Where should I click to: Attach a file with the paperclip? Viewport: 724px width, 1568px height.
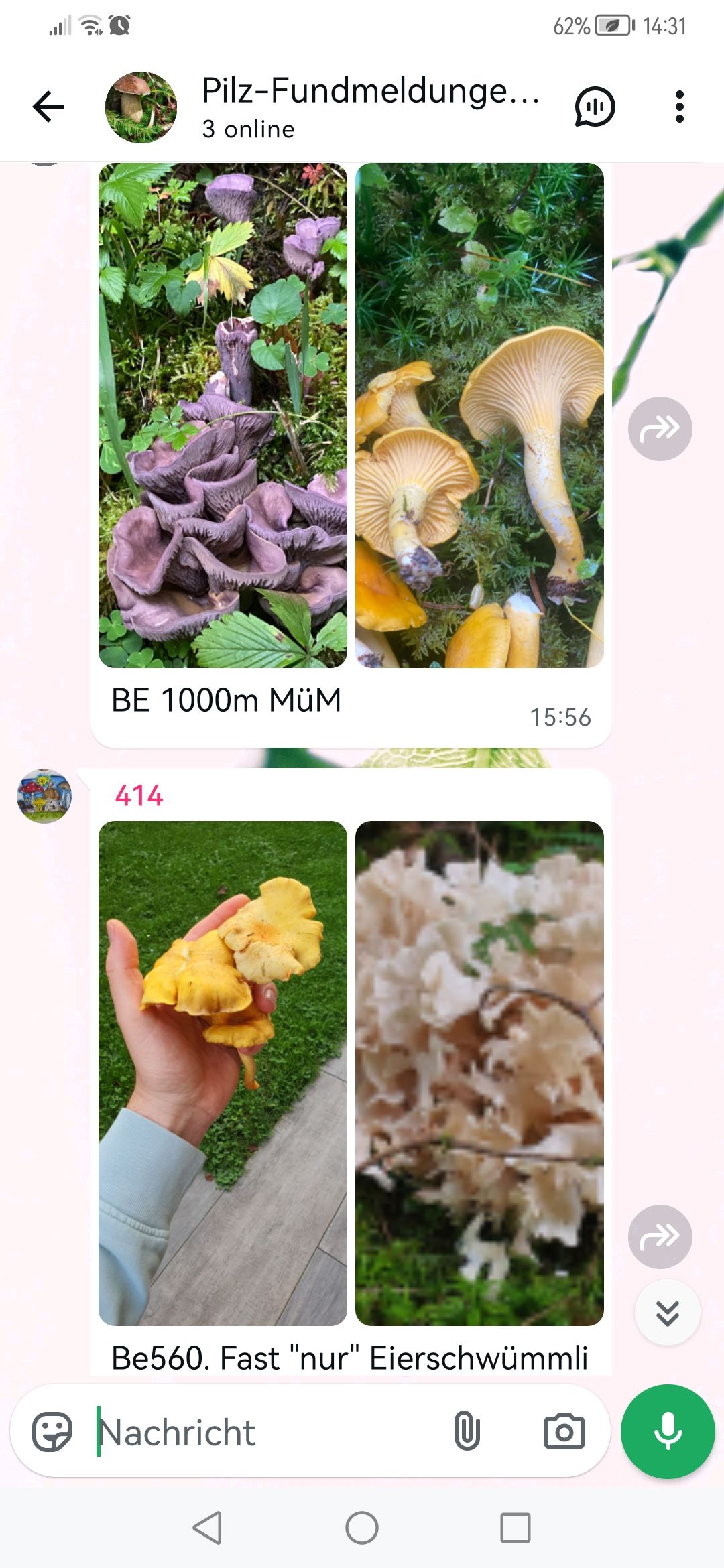click(467, 1431)
